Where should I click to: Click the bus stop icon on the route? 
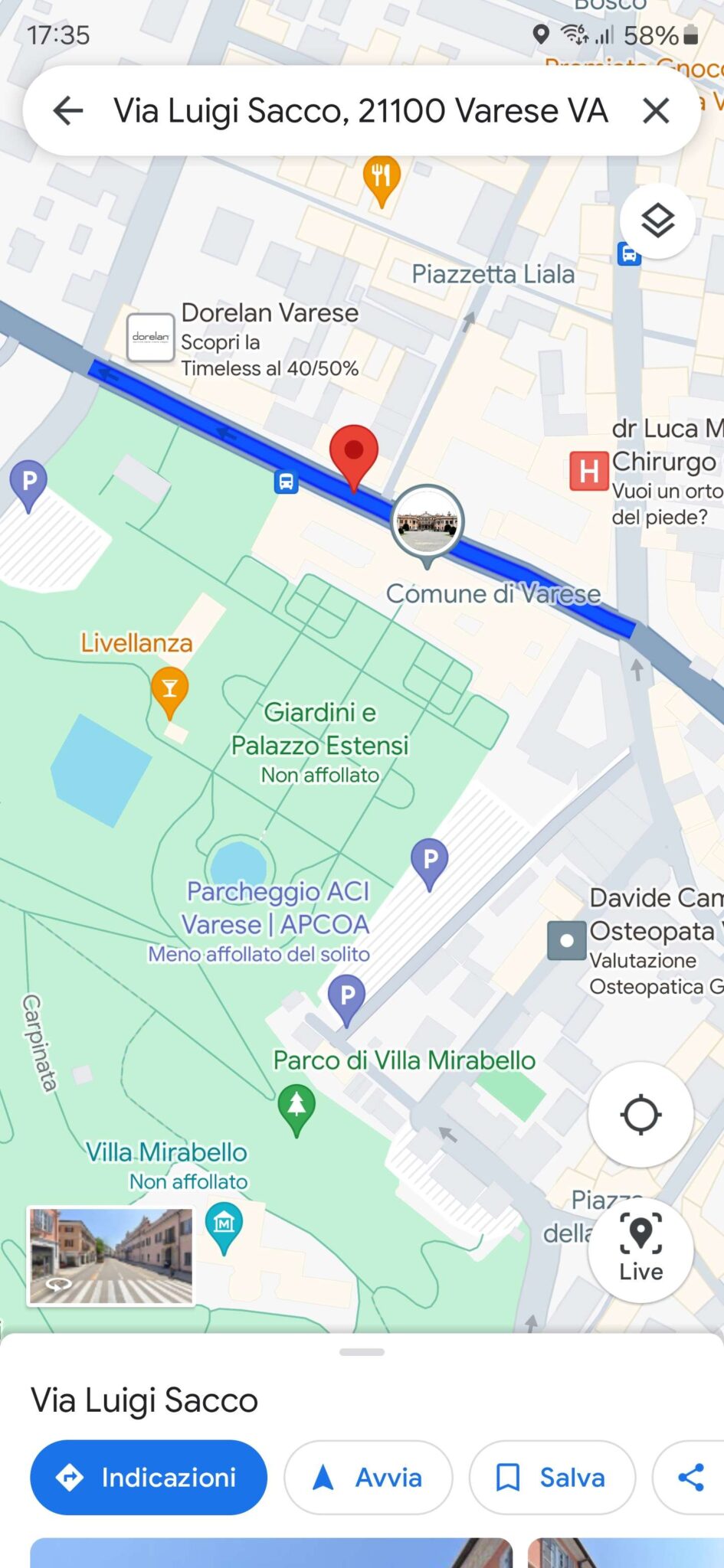(x=286, y=483)
